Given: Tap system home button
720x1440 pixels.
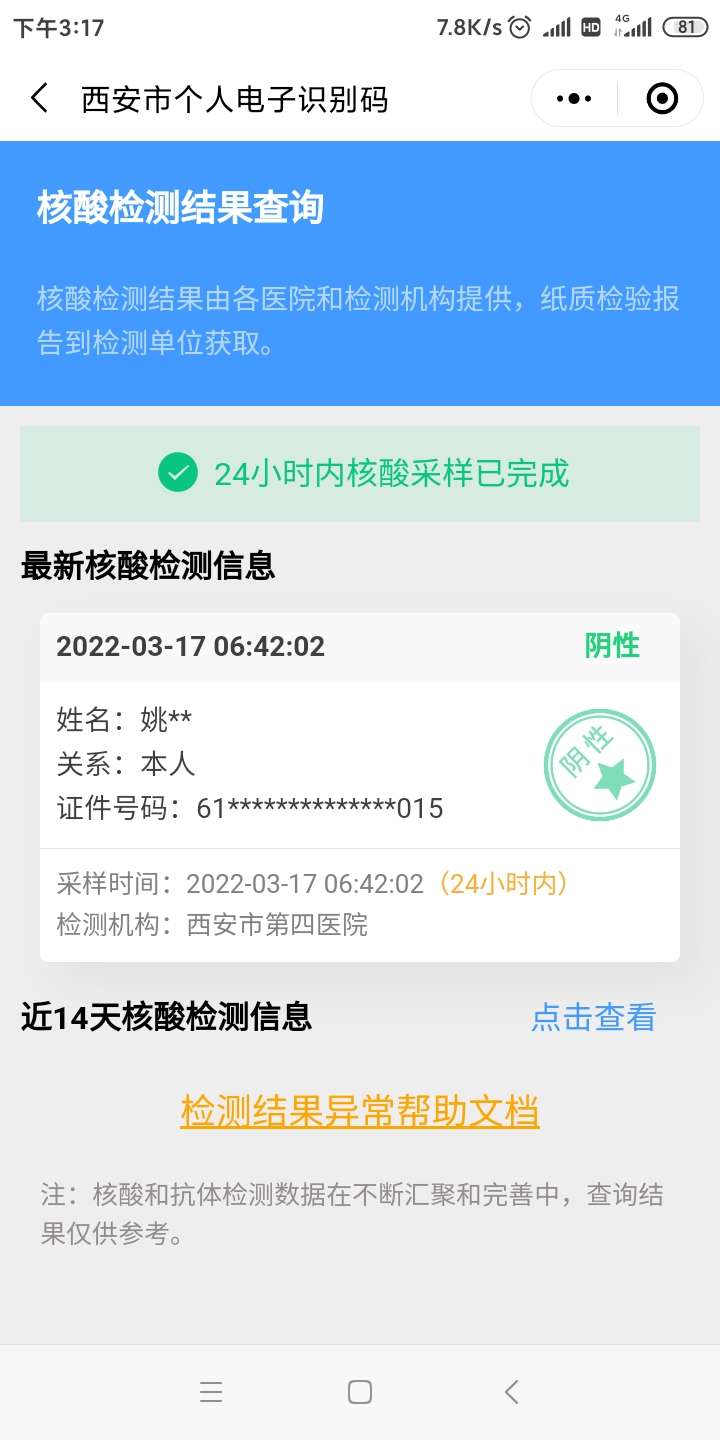Looking at the screenshot, I should [360, 1392].
